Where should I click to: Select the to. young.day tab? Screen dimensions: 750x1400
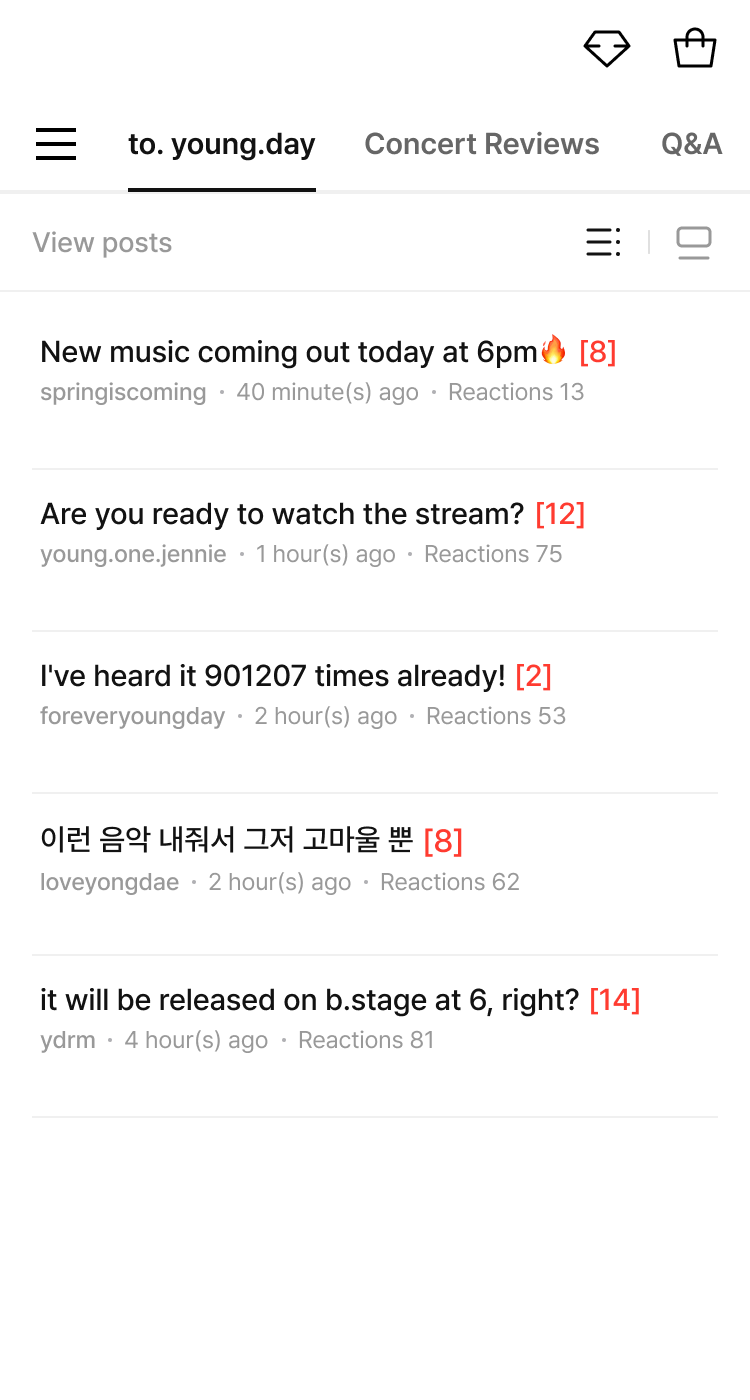coord(222,144)
